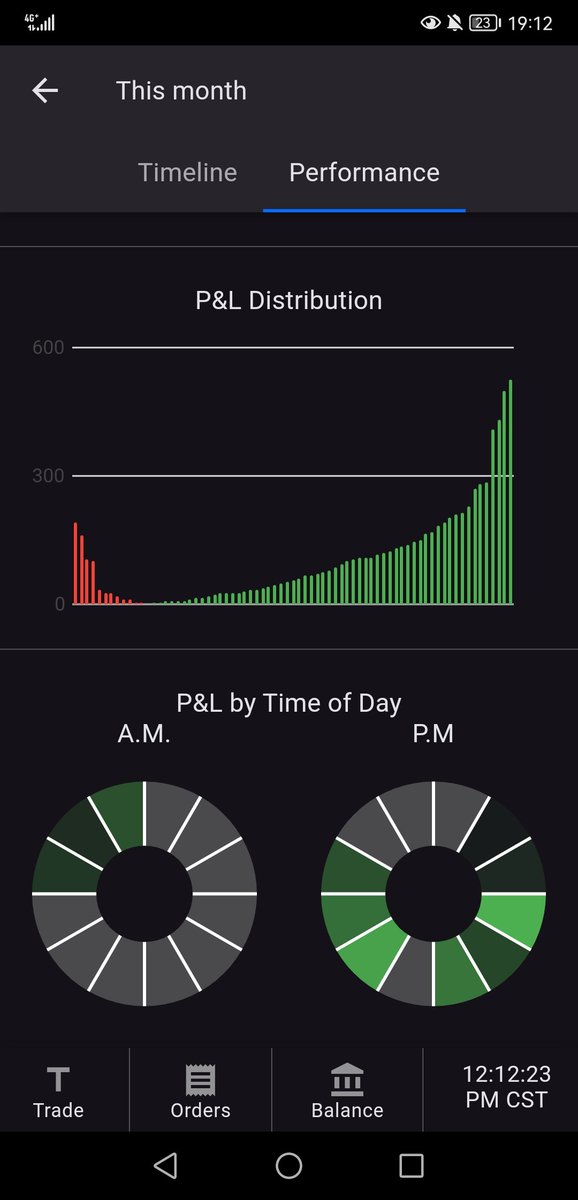Viewport: 578px width, 1200px height.
Task: Open the Orders section
Action: [200, 1092]
